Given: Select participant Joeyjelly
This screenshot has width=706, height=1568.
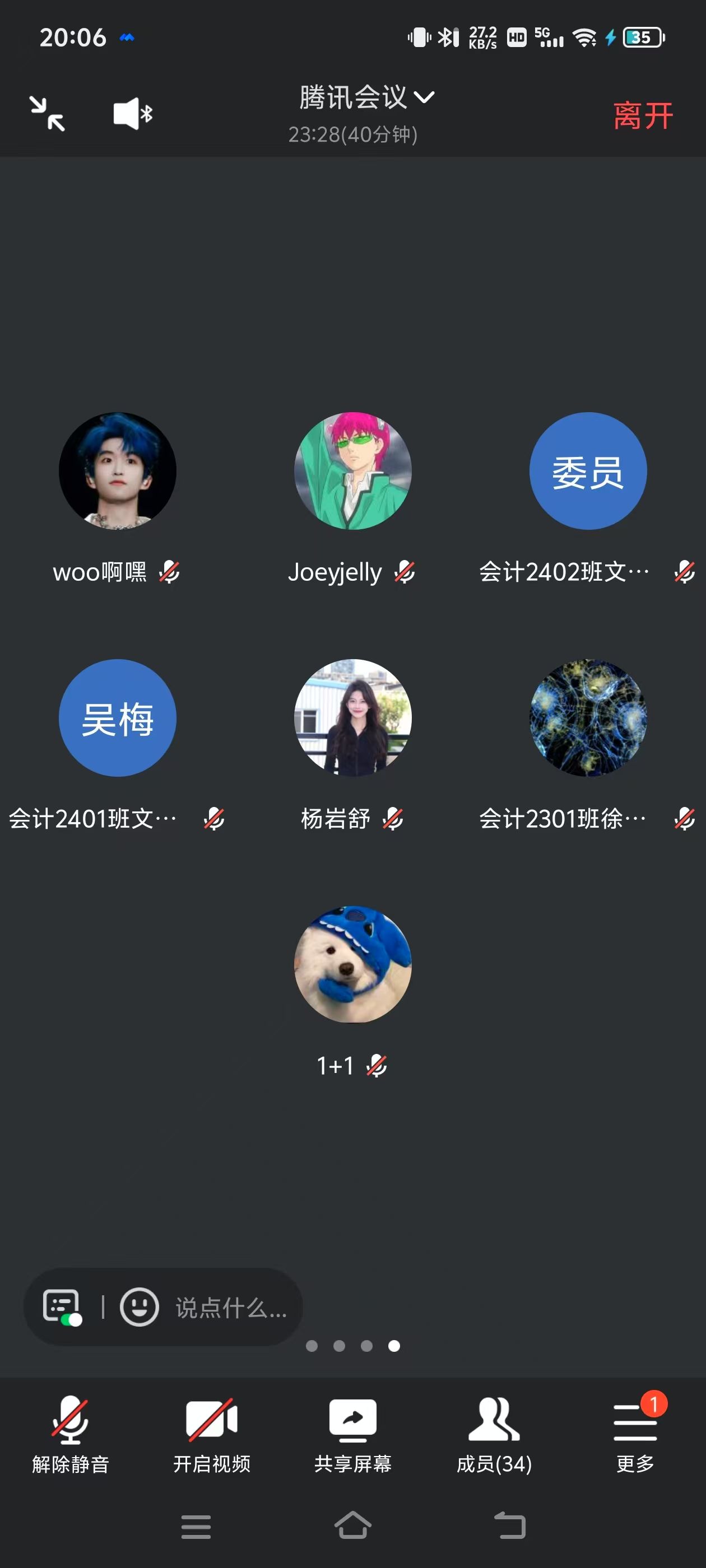Looking at the screenshot, I should click(x=352, y=471).
